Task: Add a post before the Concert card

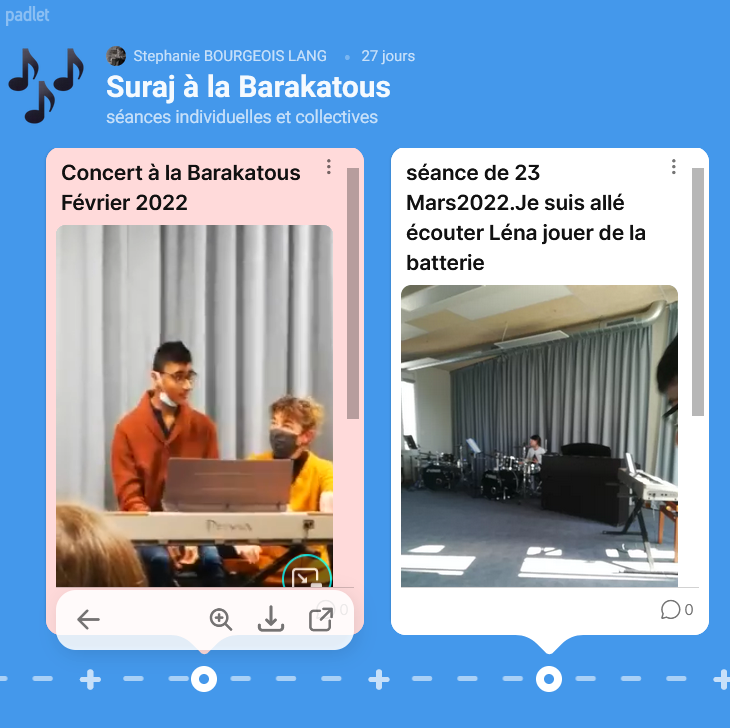Action: click(x=90, y=680)
